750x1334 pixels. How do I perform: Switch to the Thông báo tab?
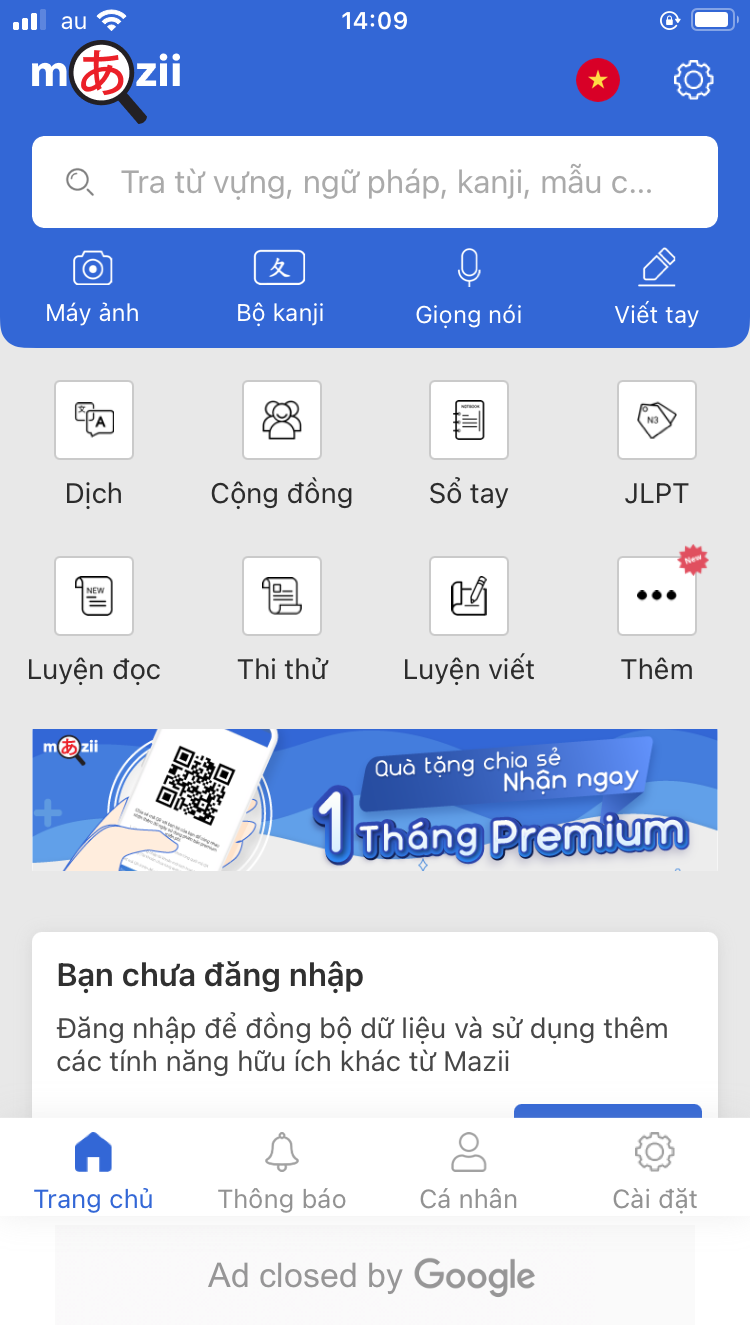click(282, 1170)
